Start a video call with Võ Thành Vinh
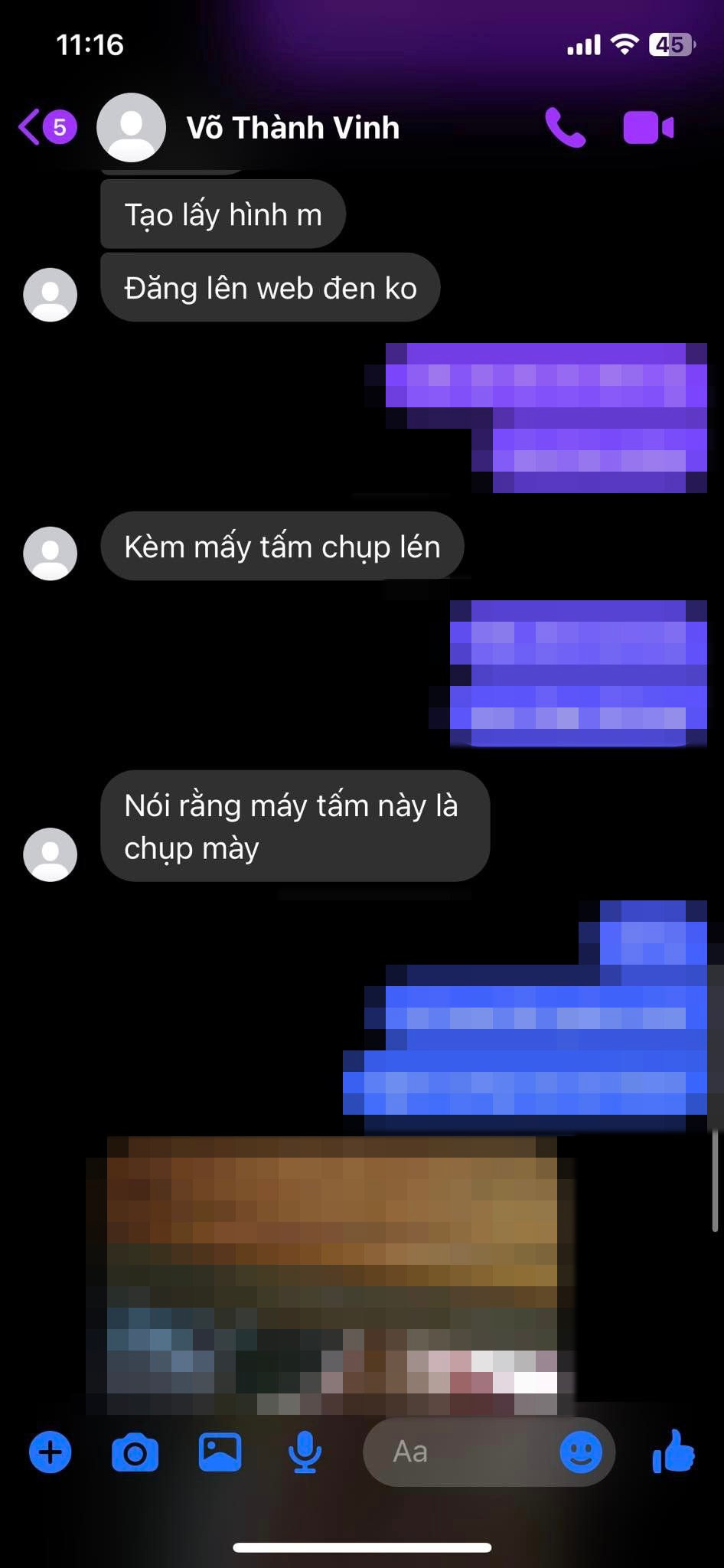 [648, 127]
